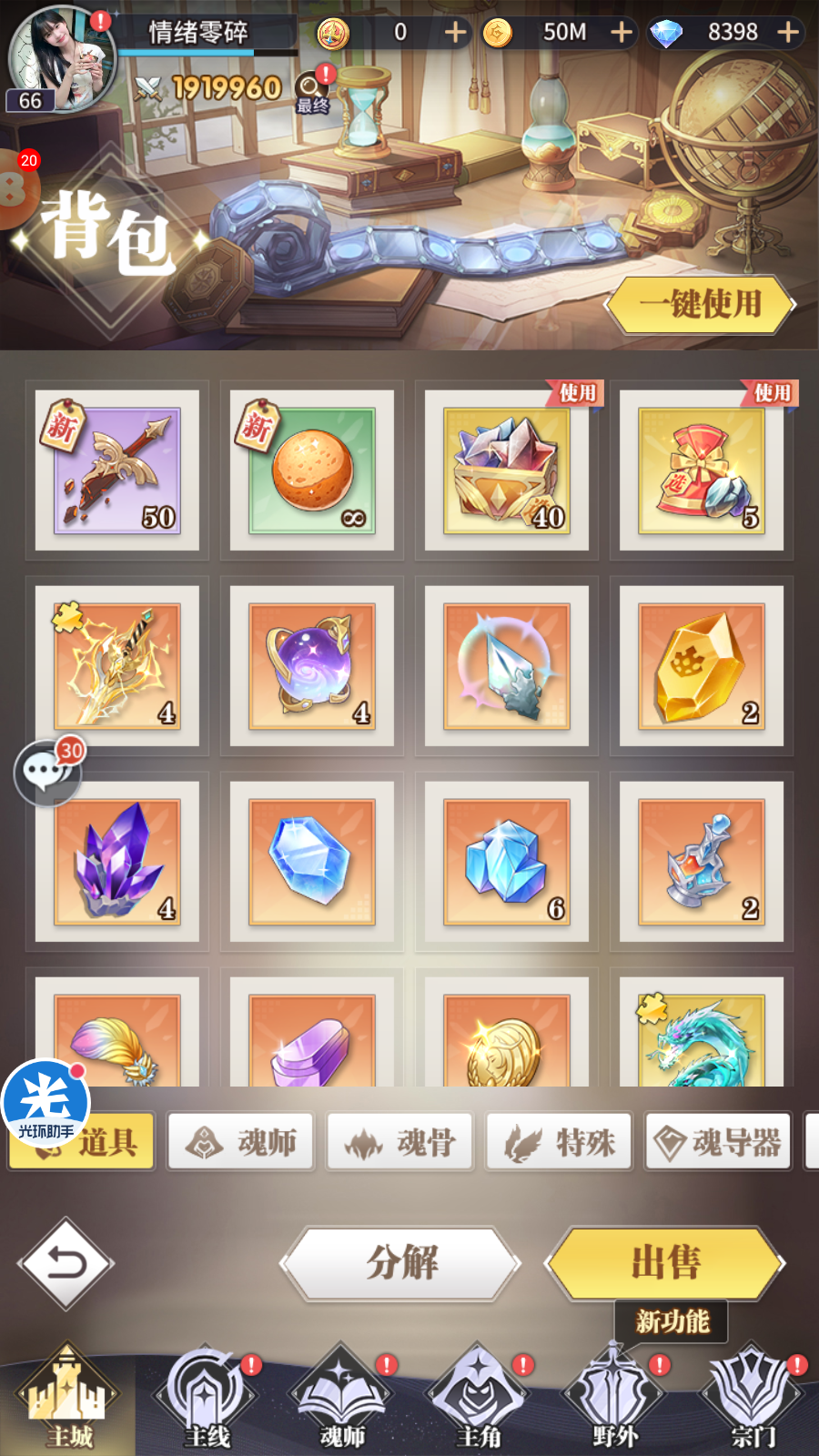The width and height of the screenshot is (819, 1456).
Task: Select the purple crystal cluster item
Action: (x=117, y=862)
